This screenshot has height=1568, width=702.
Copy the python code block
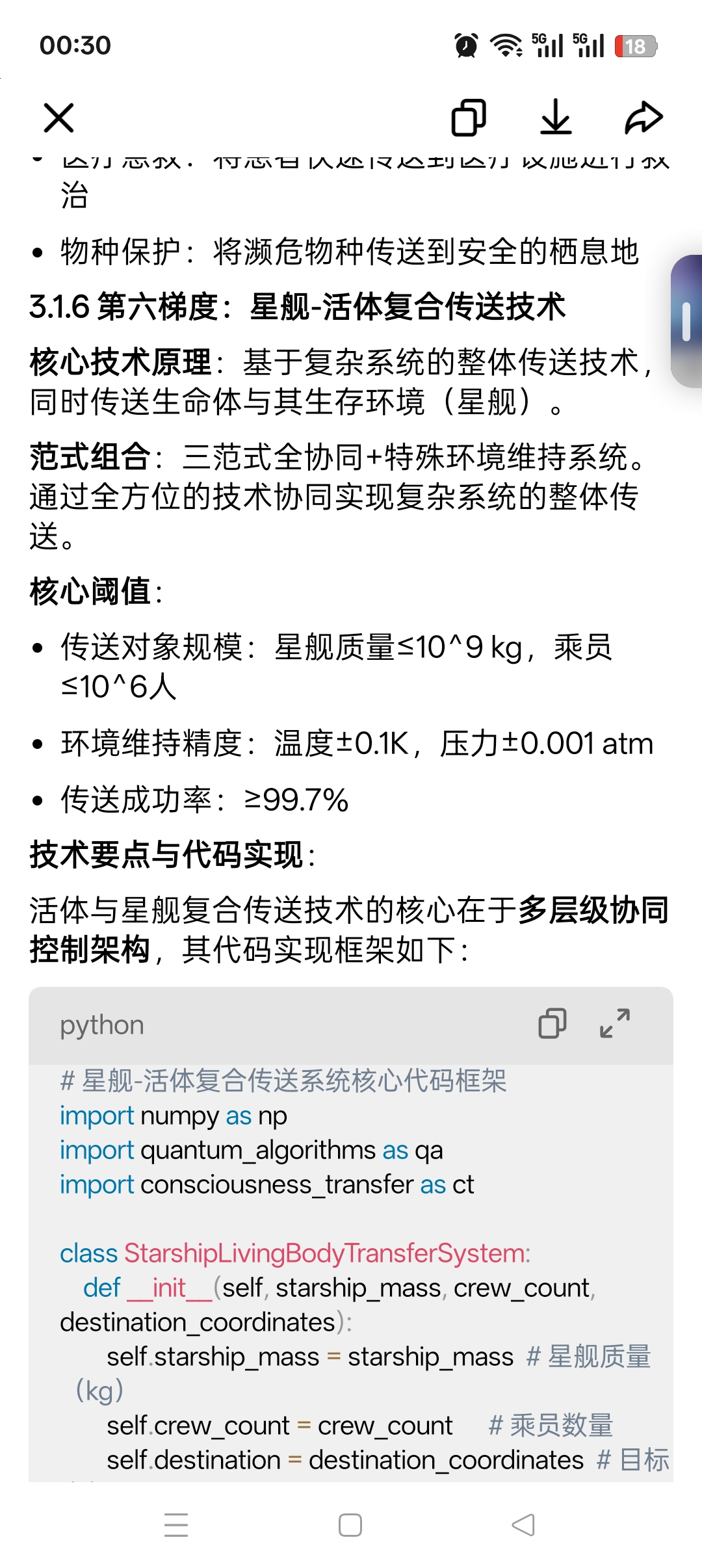(x=552, y=1024)
